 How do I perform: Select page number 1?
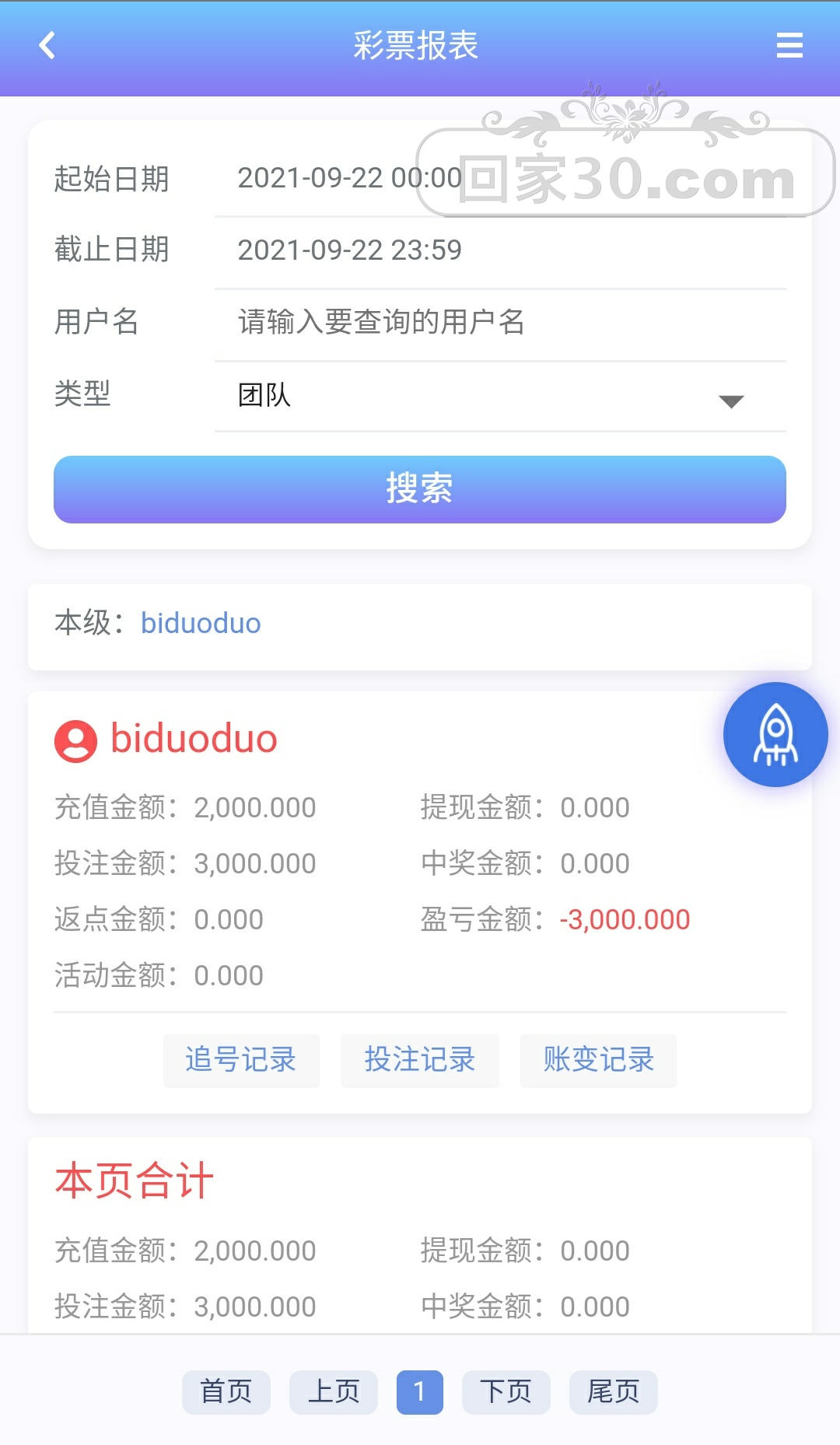point(420,1391)
